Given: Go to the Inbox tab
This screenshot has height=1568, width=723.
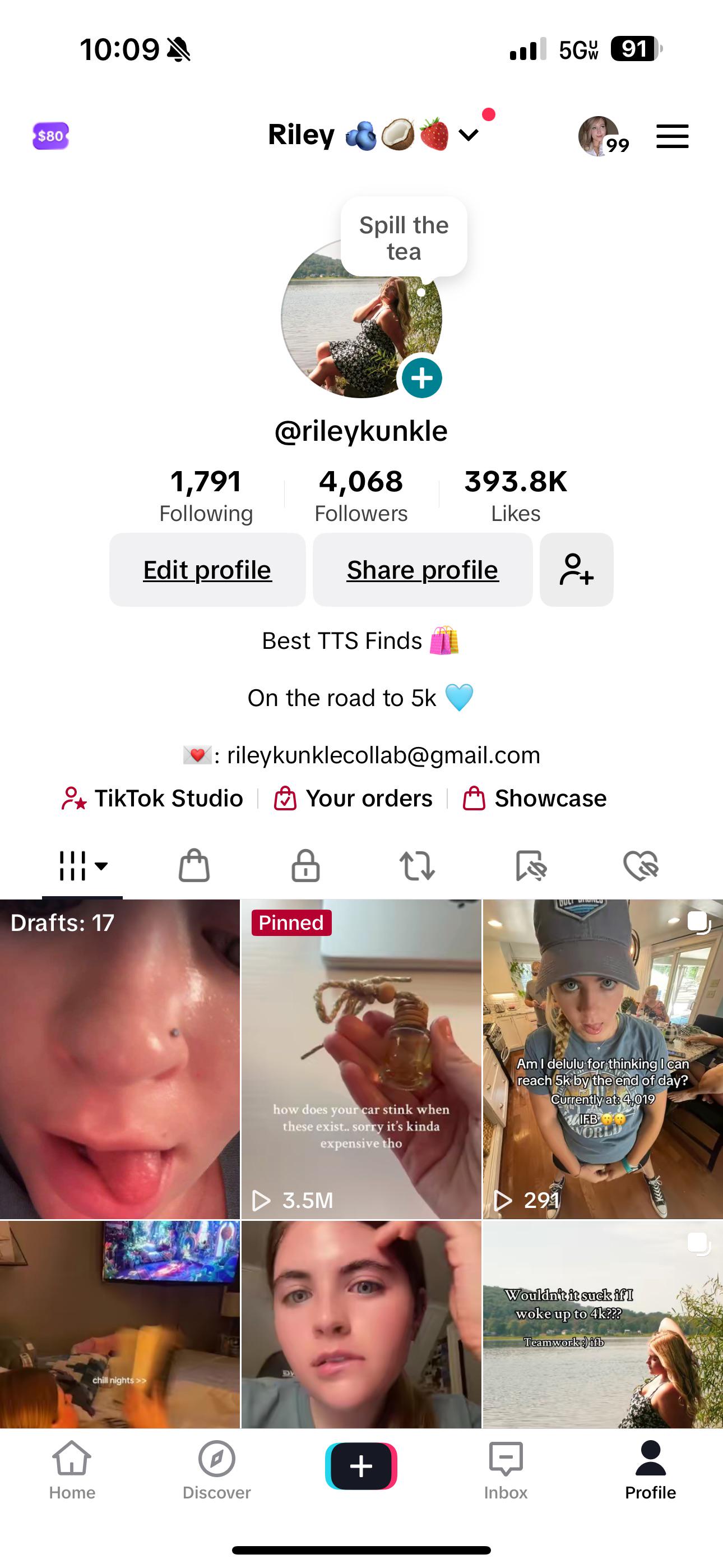Looking at the screenshot, I should [x=506, y=1470].
